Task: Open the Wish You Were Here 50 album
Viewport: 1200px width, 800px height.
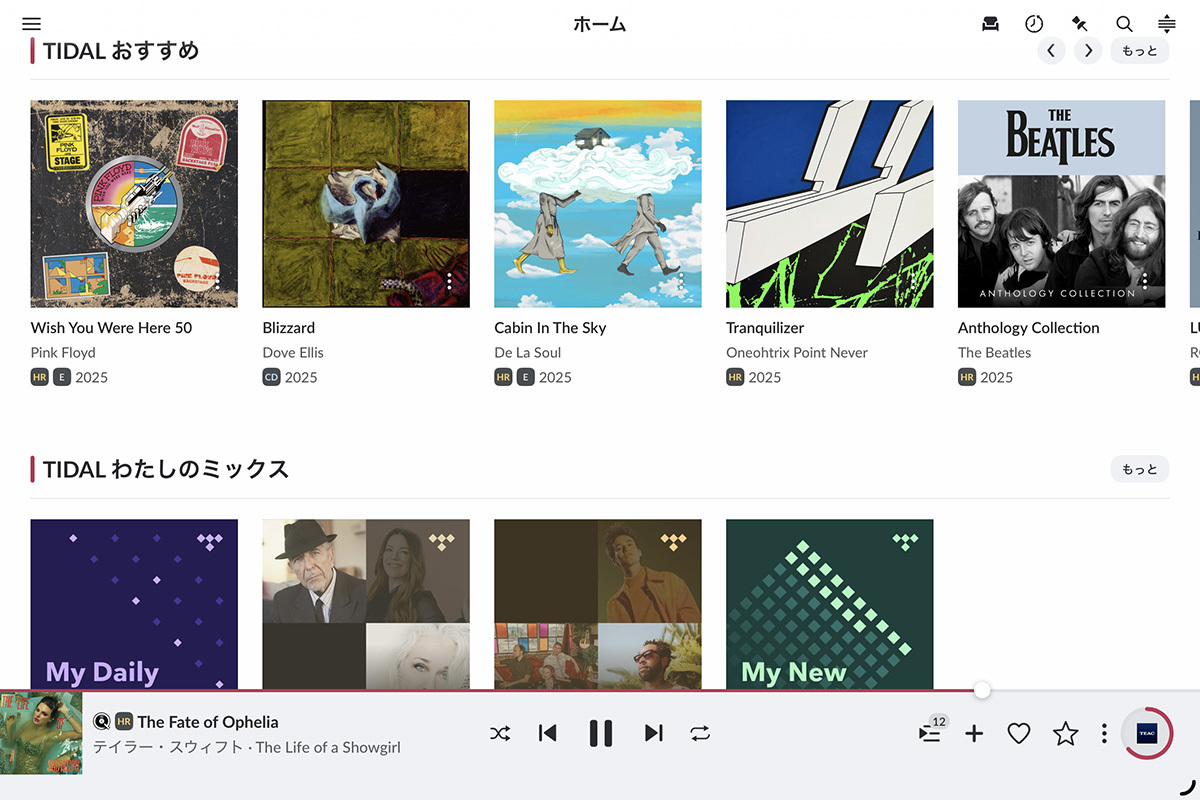Action: (x=134, y=204)
